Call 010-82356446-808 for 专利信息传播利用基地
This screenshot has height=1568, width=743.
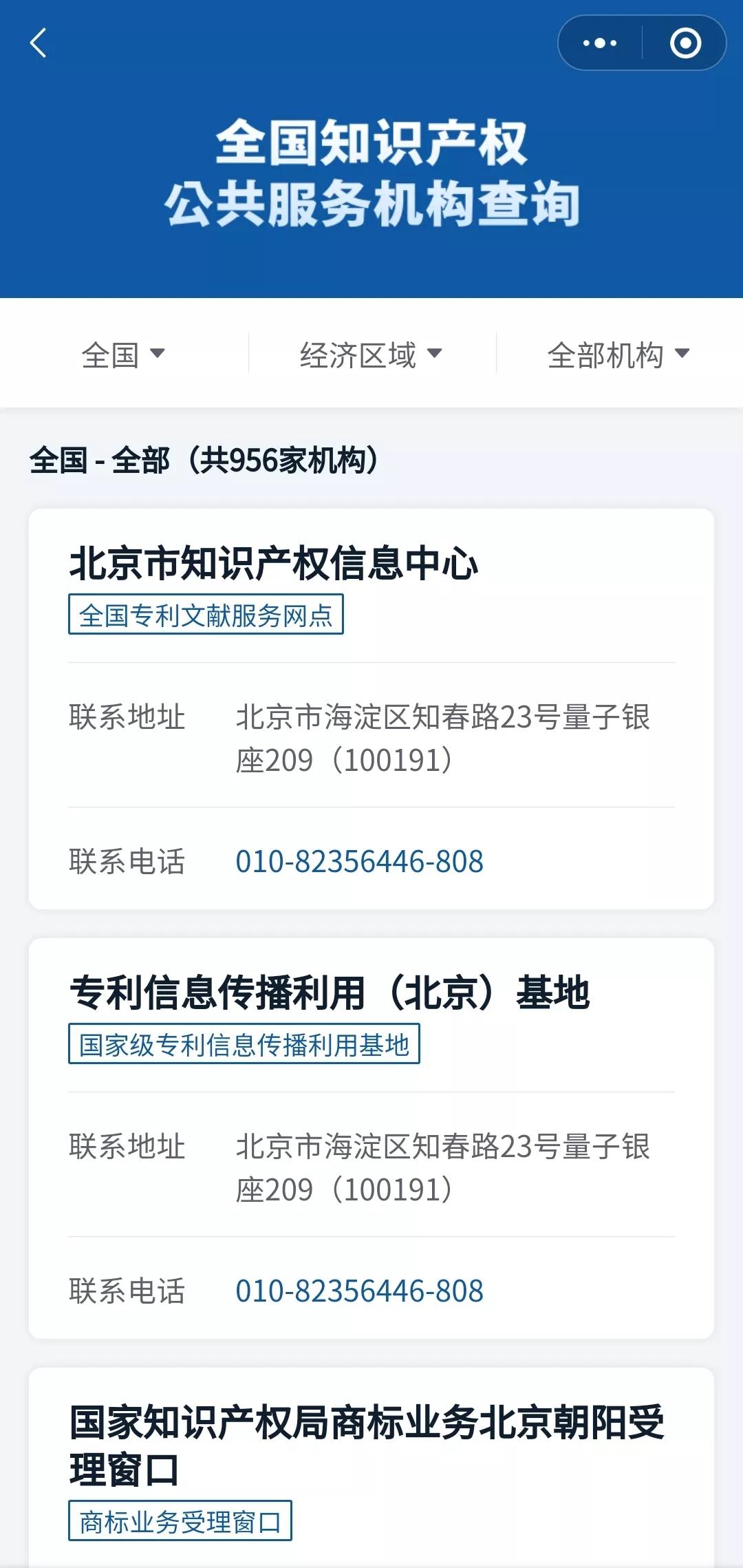click(x=360, y=1291)
